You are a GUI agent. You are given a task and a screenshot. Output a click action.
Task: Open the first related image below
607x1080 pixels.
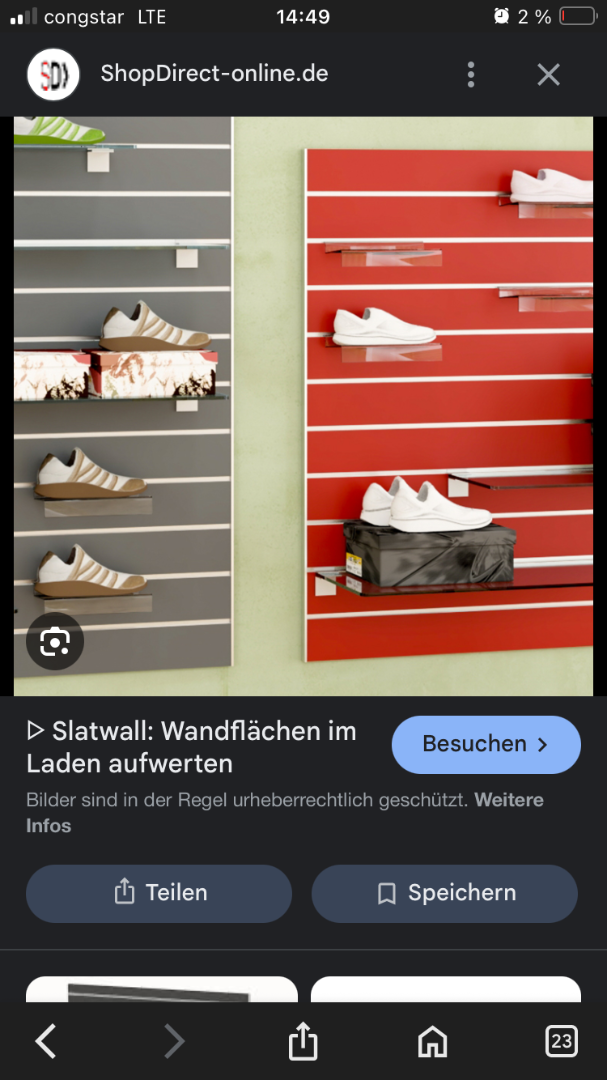(x=162, y=989)
